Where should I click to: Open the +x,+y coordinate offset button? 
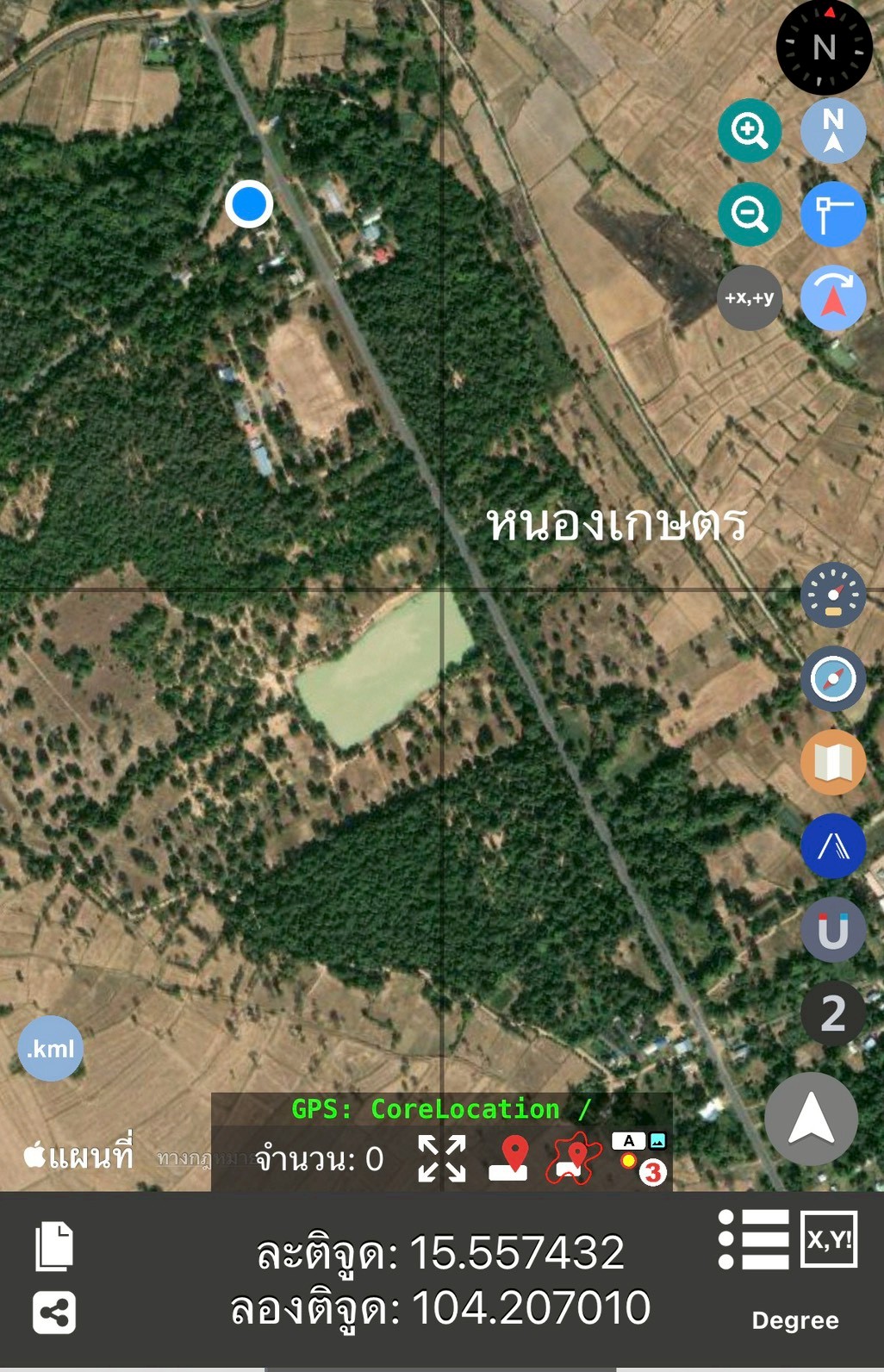point(749,298)
